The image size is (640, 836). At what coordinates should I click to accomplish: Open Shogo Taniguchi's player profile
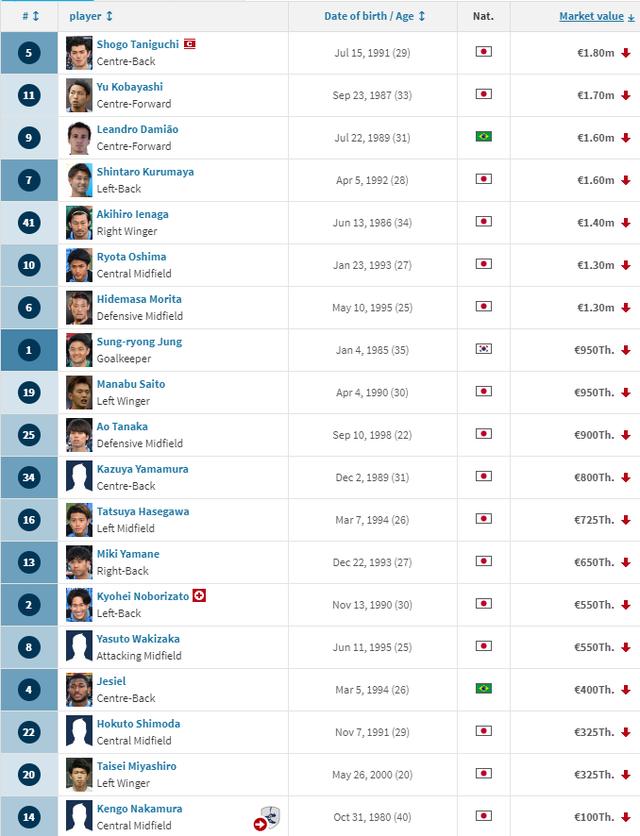pyautogui.click(x=137, y=44)
